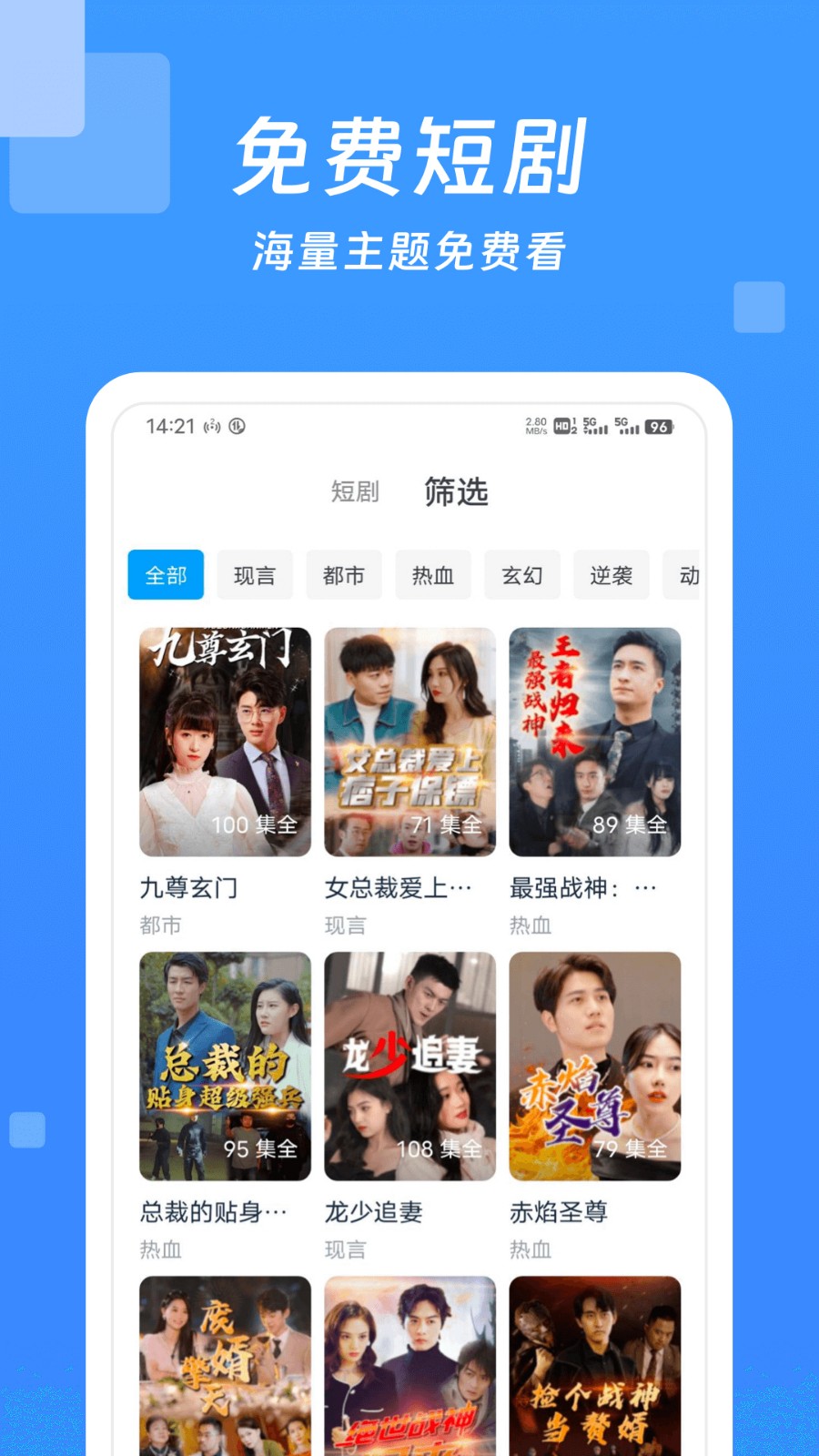The image size is (819, 1456).
Task: Select the 逆袭 filter chip
Action: coord(611,574)
